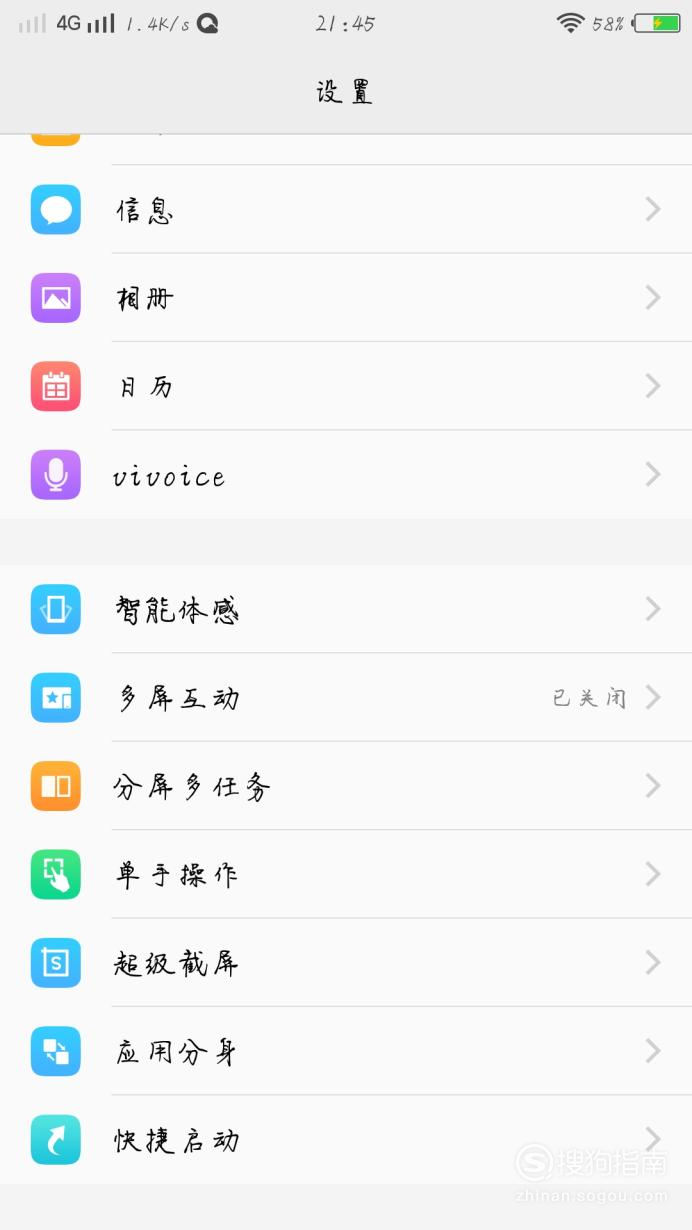Select the 单手操作 row
Screen dimensions: 692x1230
pyautogui.click(x=346, y=874)
